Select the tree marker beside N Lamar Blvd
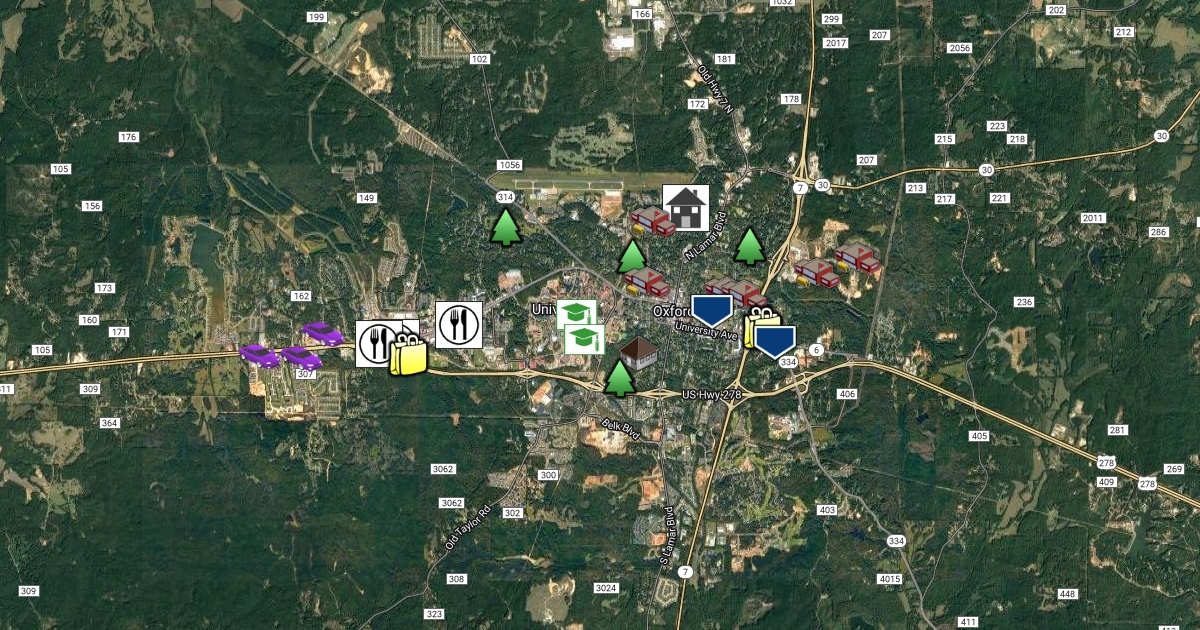Image resolution: width=1200 pixels, height=630 pixels. tap(749, 245)
